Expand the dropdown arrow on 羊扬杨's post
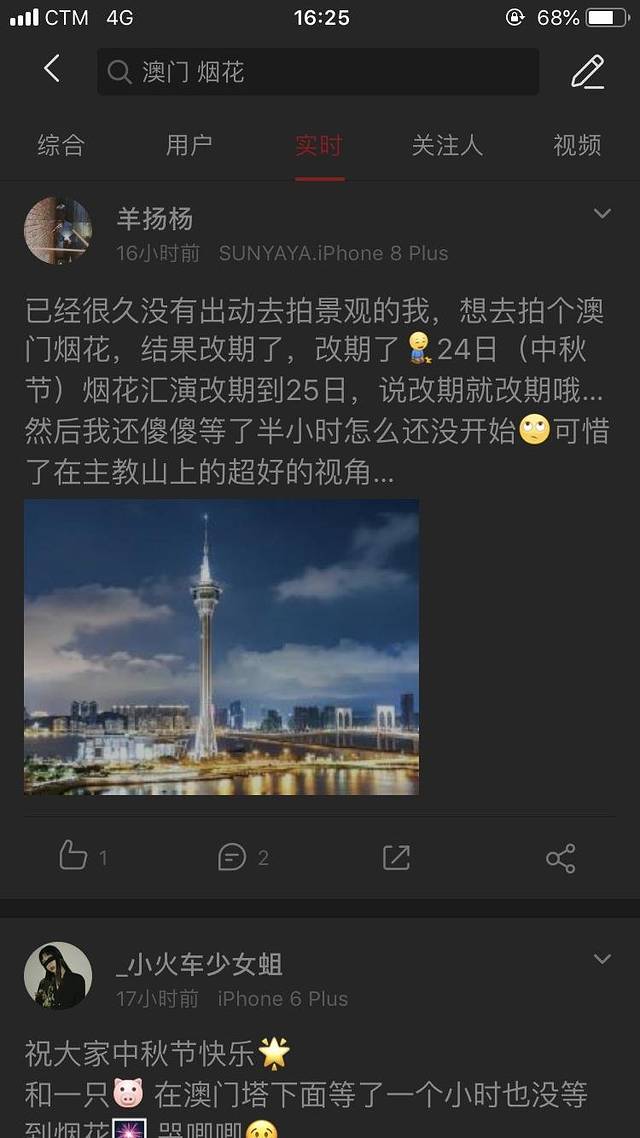Viewport: 640px width, 1138px height. click(602, 214)
